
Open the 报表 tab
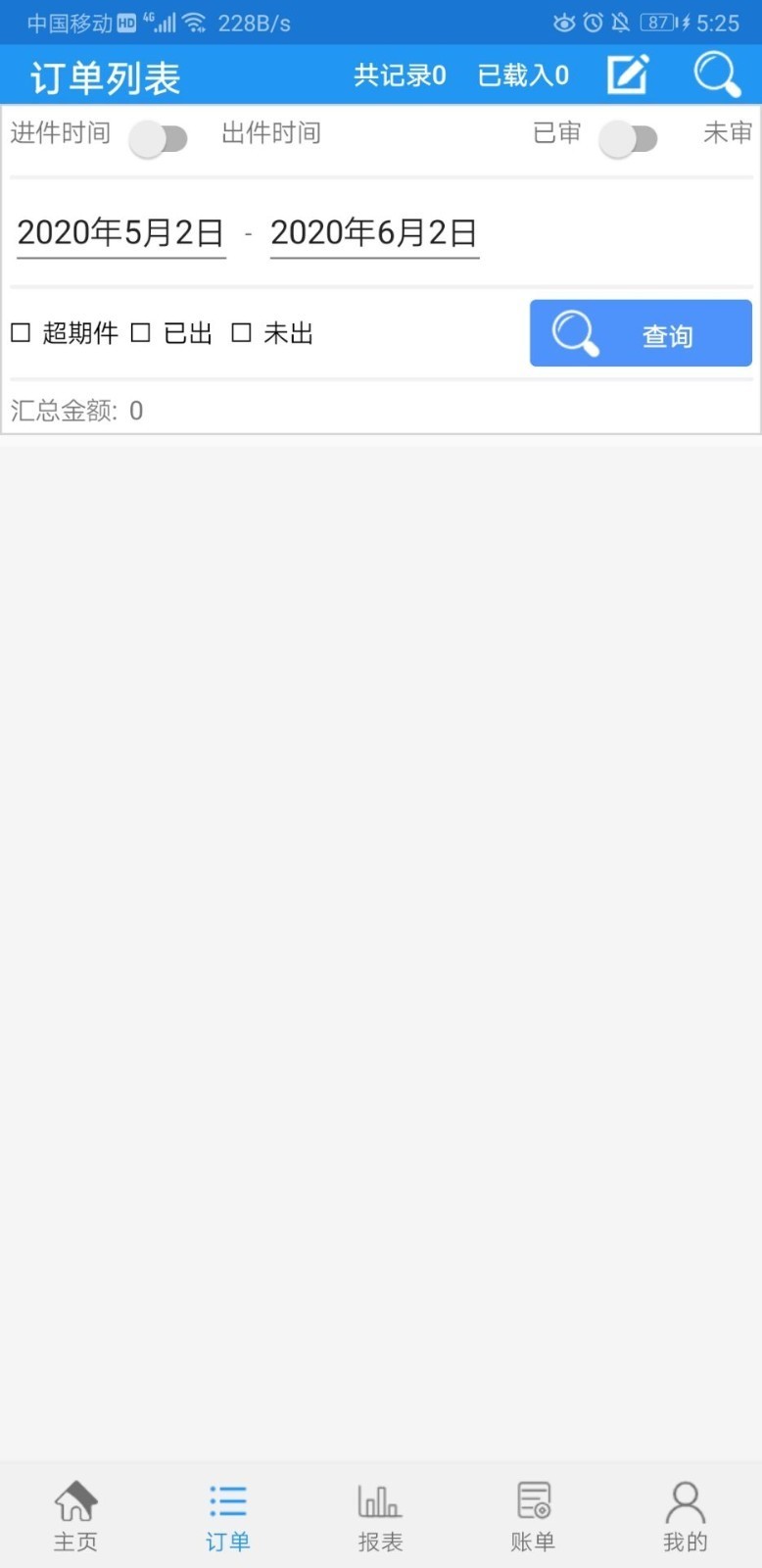tap(380, 1516)
